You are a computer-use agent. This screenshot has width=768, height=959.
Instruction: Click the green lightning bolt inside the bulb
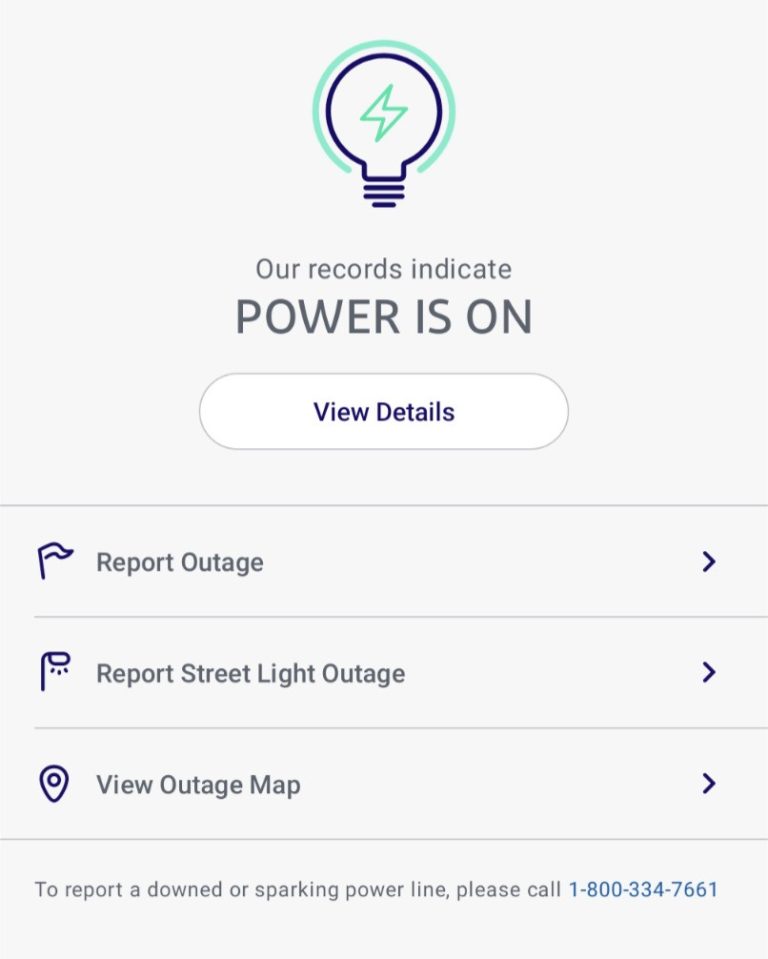point(384,113)
